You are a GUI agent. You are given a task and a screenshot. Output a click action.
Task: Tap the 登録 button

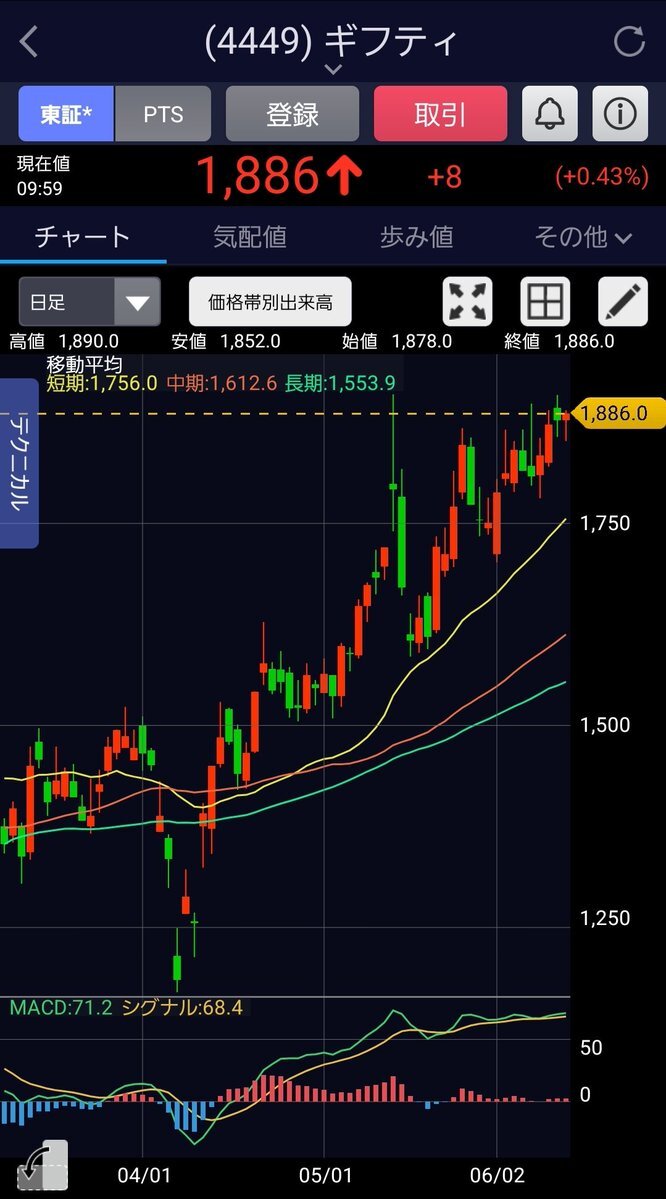292,113
